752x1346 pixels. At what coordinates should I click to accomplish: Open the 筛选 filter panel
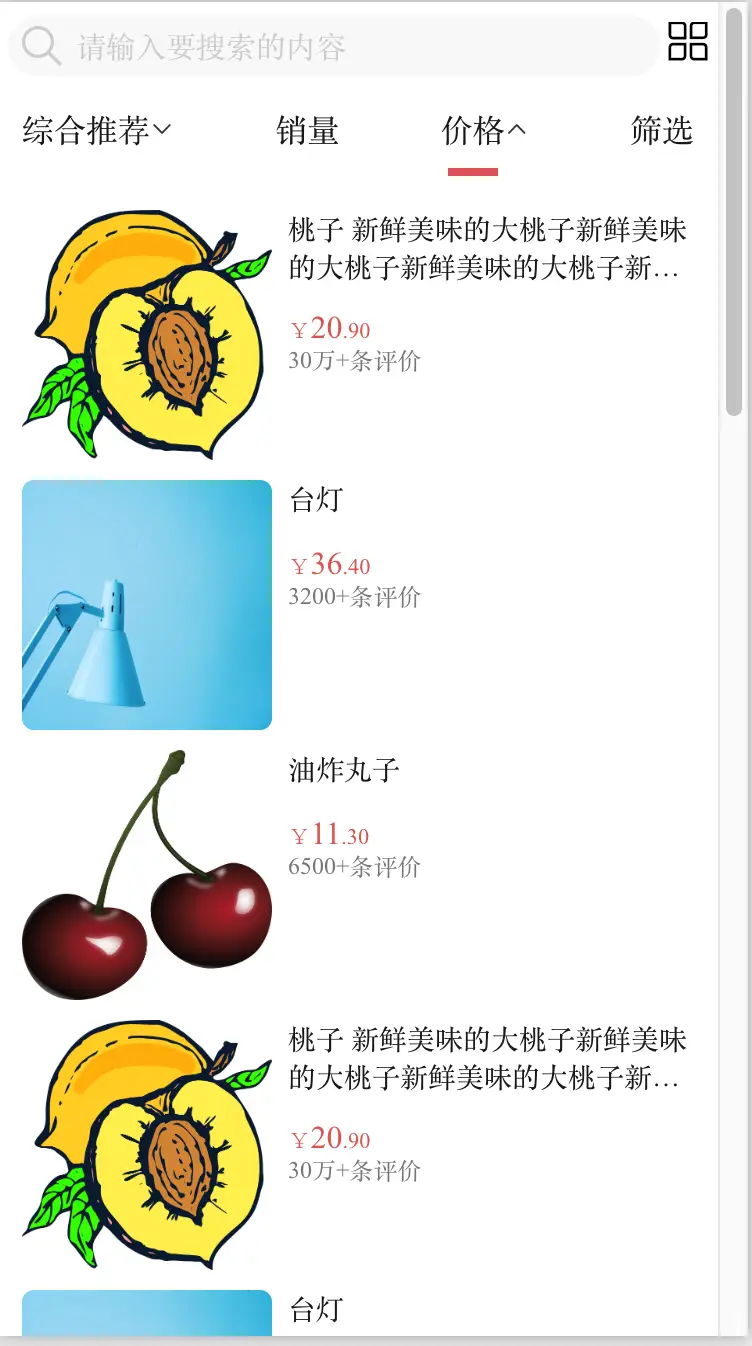pyautogui.click(x=662, y=130)
